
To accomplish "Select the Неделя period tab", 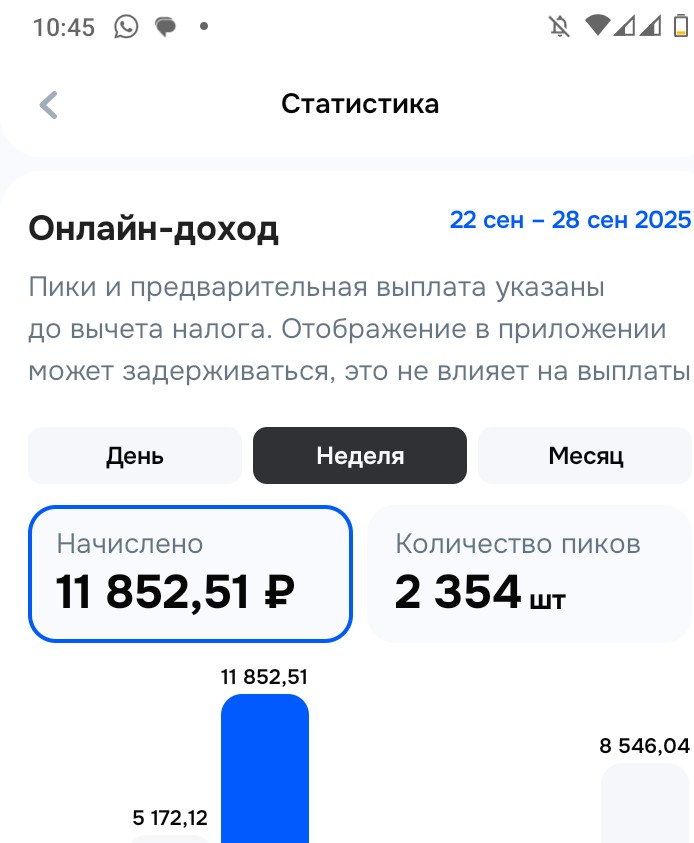I will coord(360,456).
